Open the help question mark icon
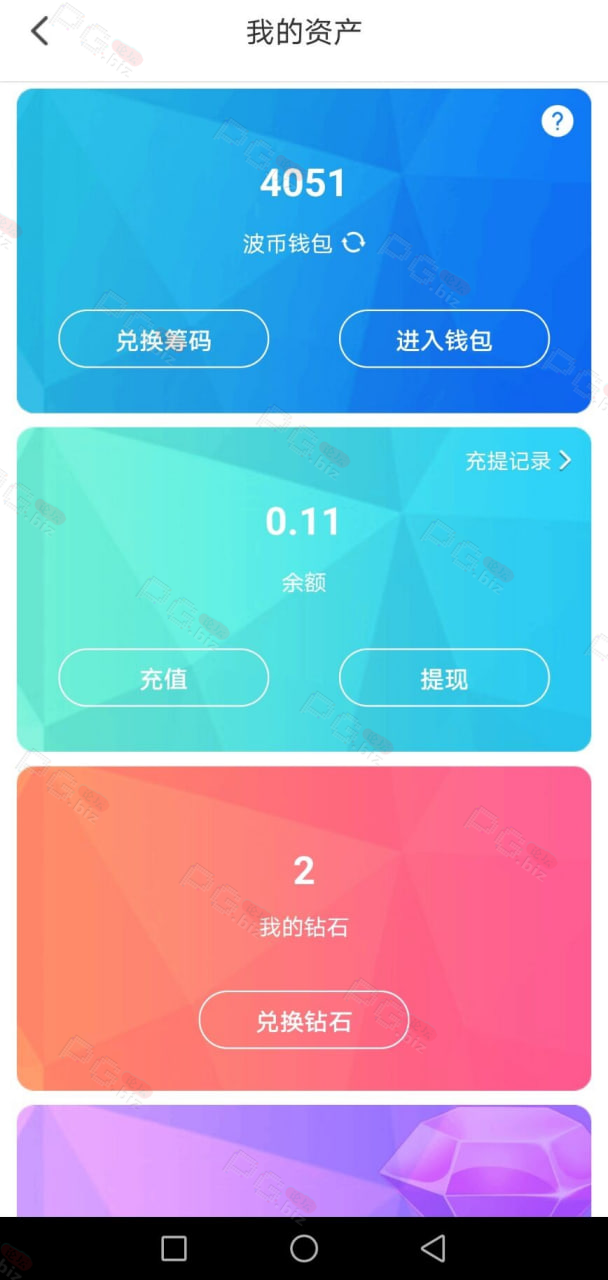 point(557,122)
